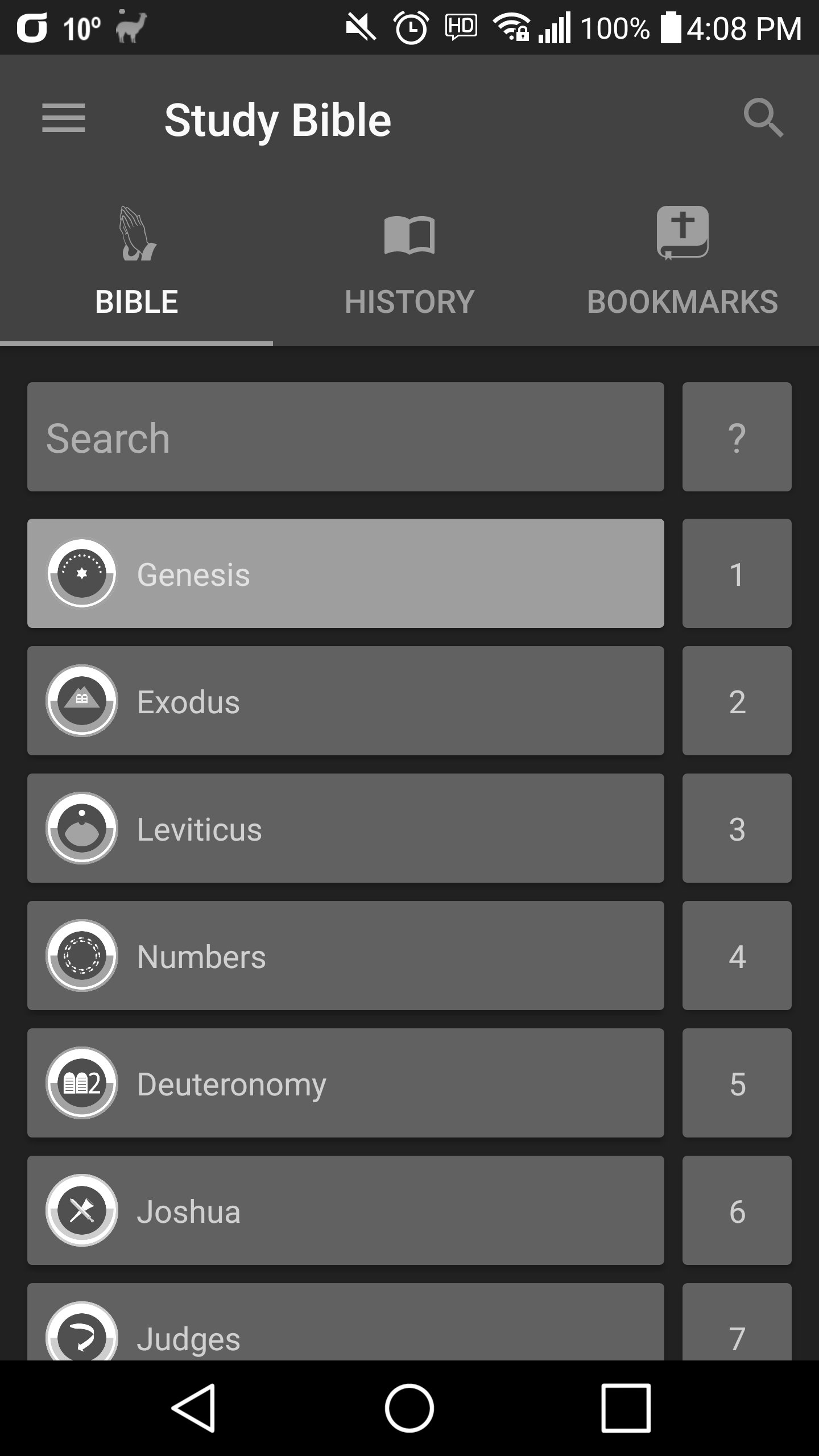The width and height of the screenshot is (819, 1456).
Task: Tap number button 1 beside Genesis
Action: tap(737, 573)
